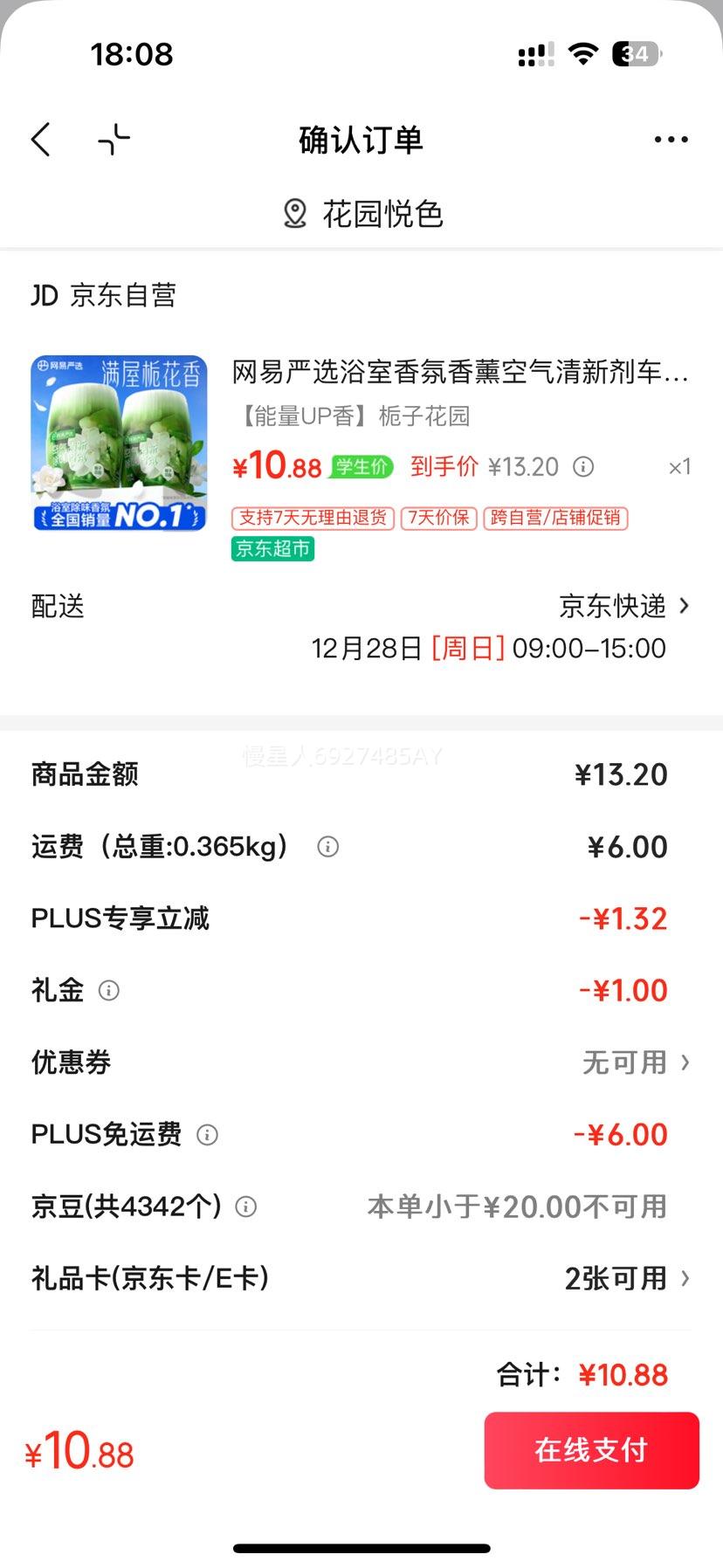The image size is (723, 1568).
Task: Tap the 在线支付 payment button
Action: 591,1450
